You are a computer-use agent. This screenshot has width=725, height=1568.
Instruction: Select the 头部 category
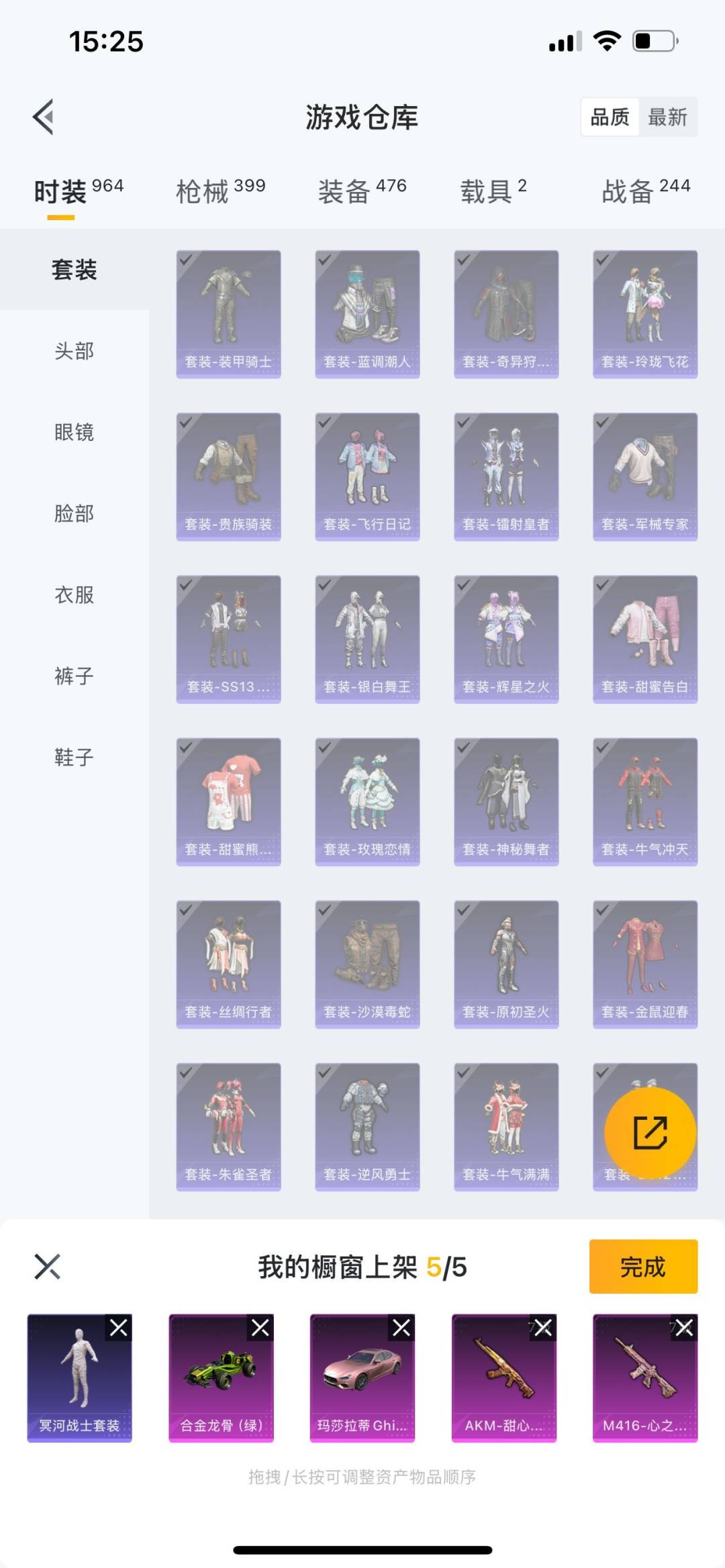coord(74,351)
